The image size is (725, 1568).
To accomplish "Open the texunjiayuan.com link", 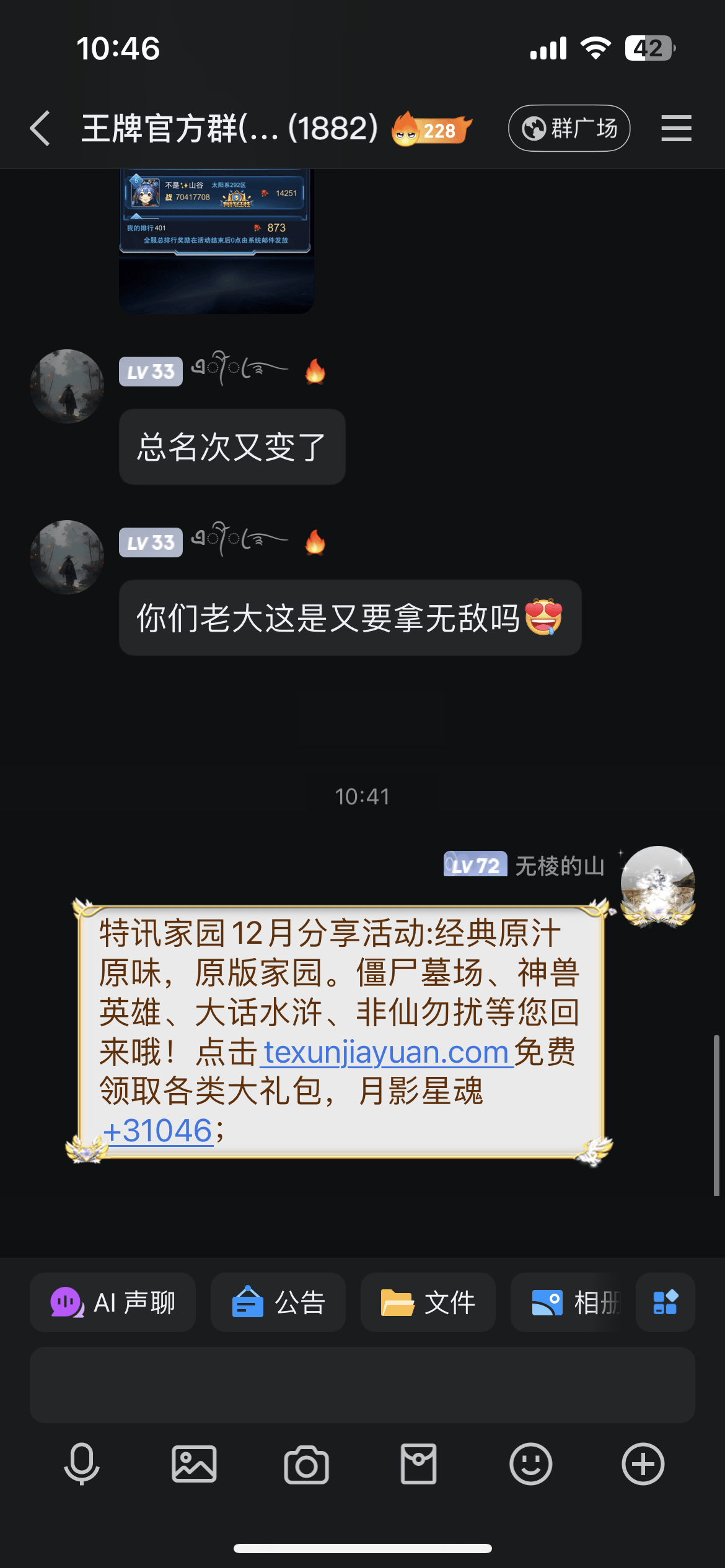I will [385, 1052].
